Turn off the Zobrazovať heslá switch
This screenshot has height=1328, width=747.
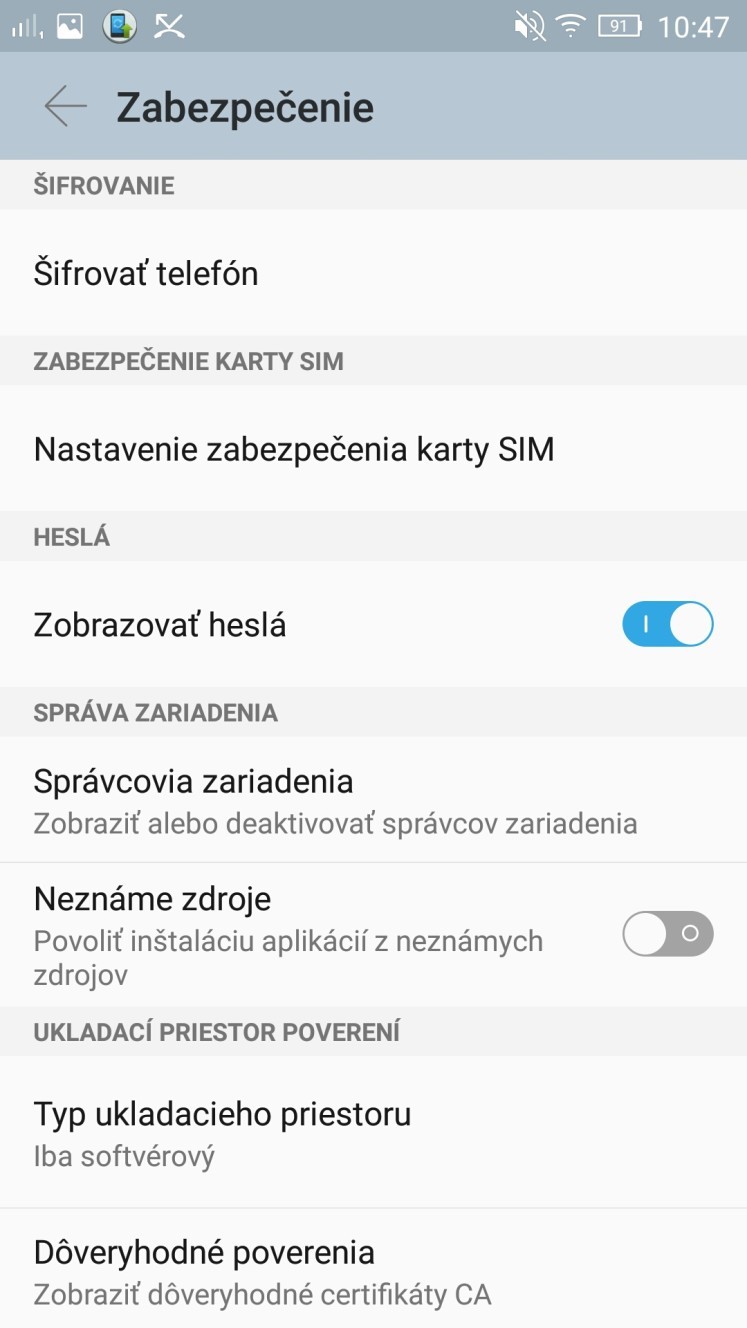click(668, 625)
